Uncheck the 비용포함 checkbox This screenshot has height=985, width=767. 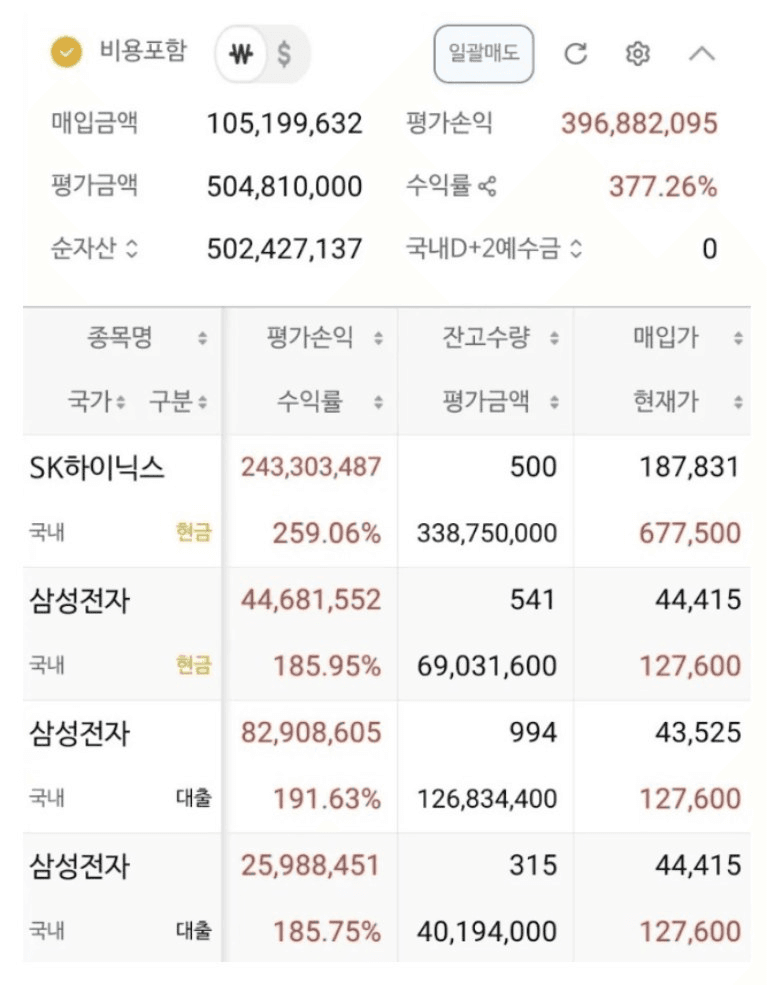tap(67, 52)
